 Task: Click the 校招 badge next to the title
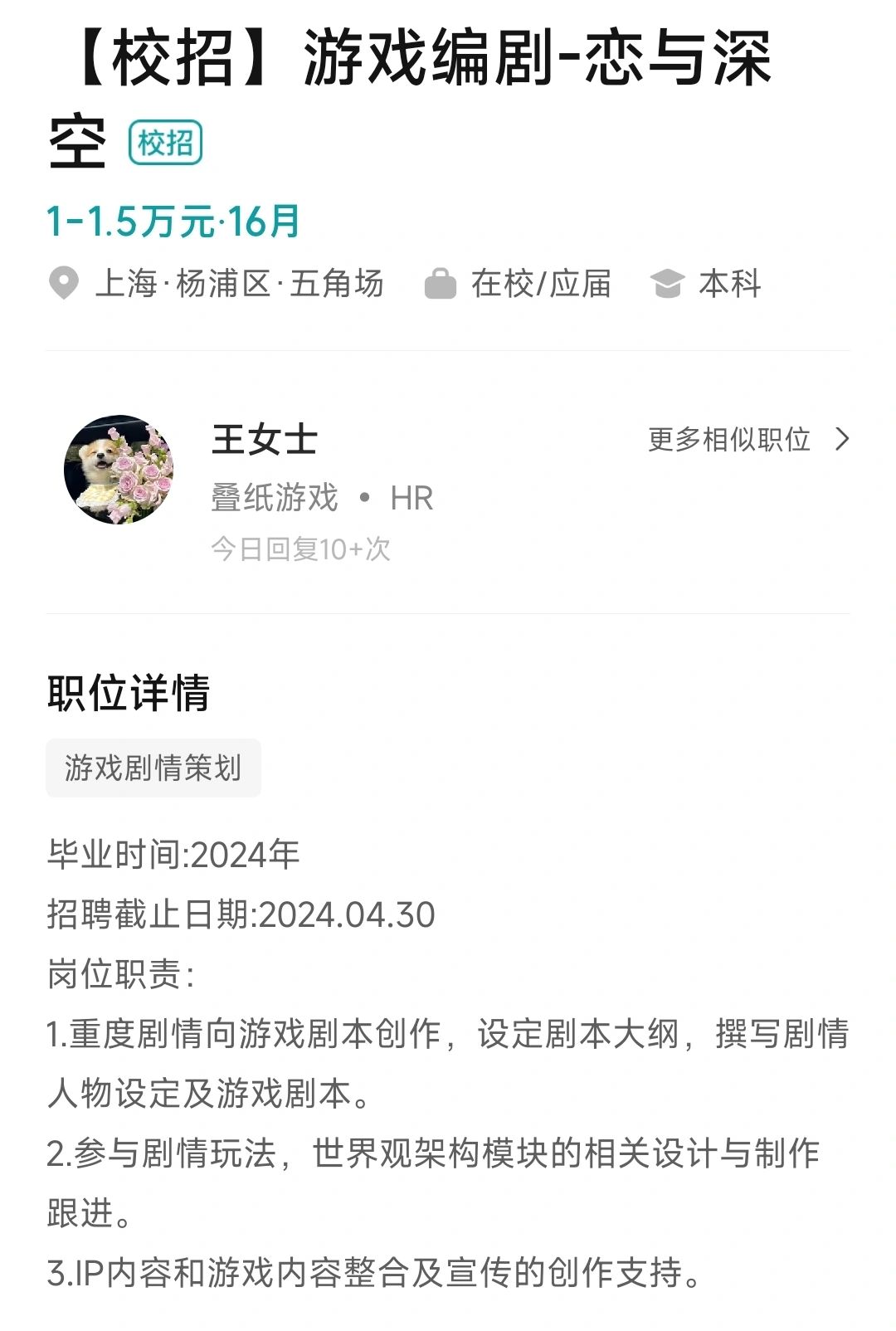(167, 144)
